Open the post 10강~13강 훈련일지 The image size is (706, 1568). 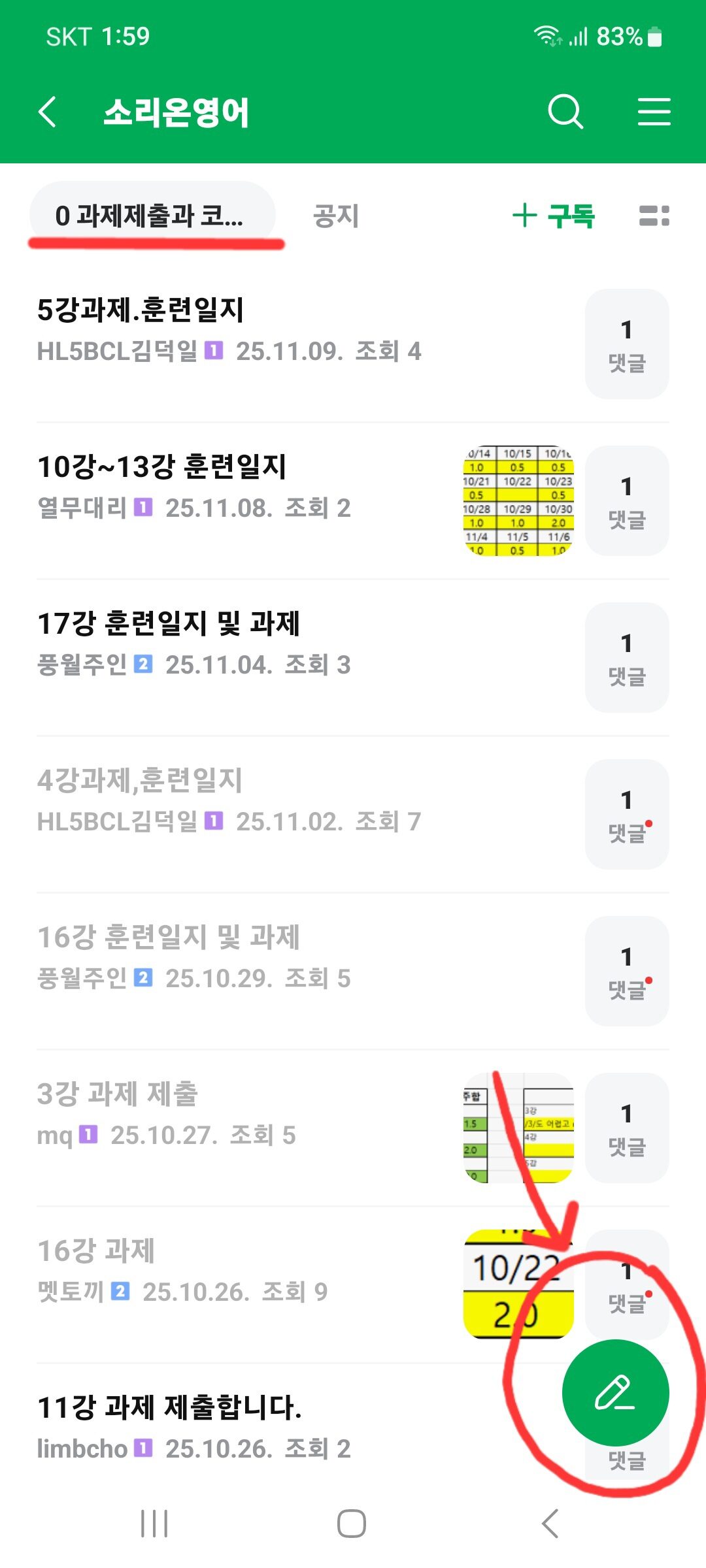(x=162, y=466)
